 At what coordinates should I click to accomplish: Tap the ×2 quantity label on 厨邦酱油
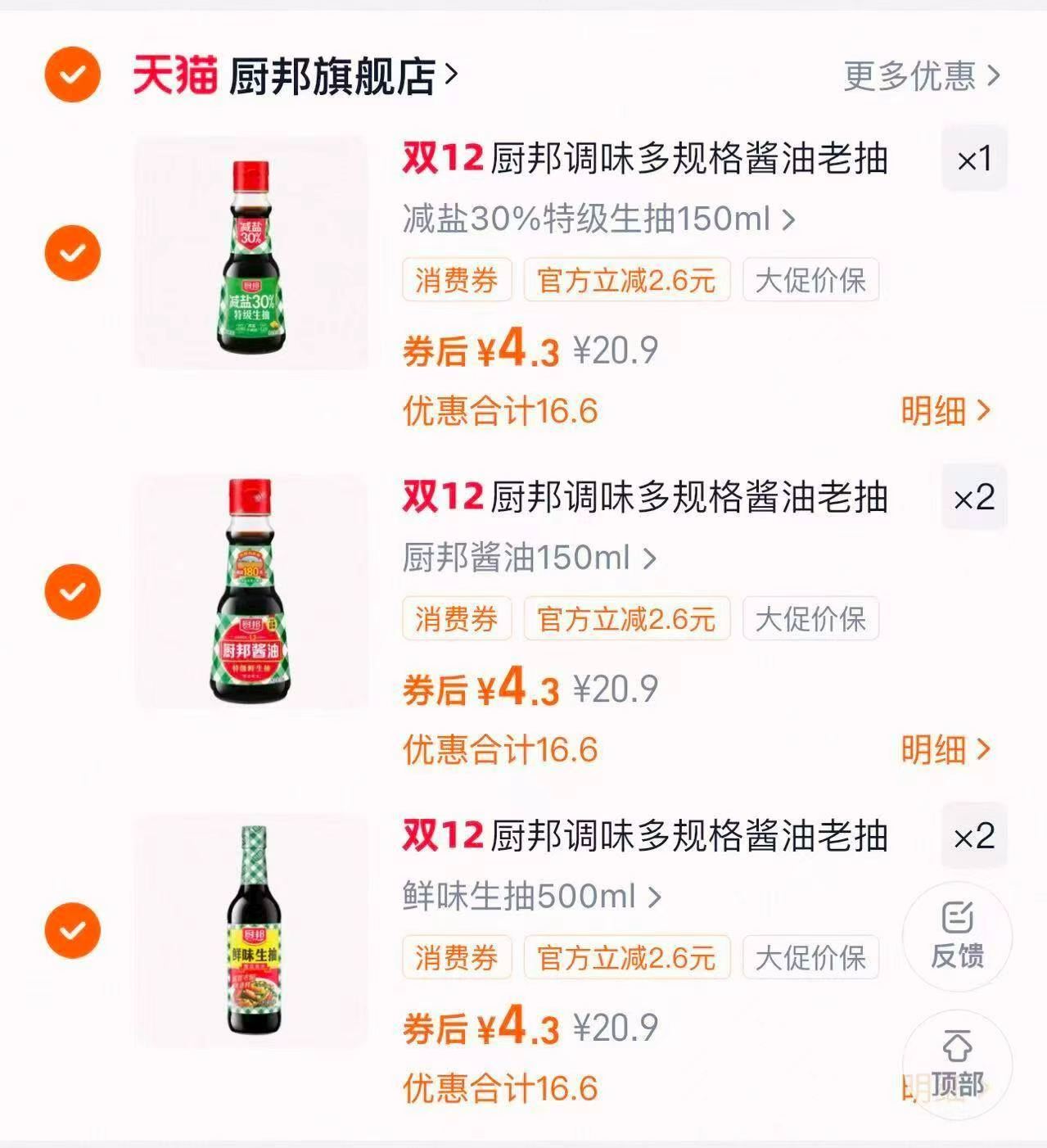pos(974,498)
